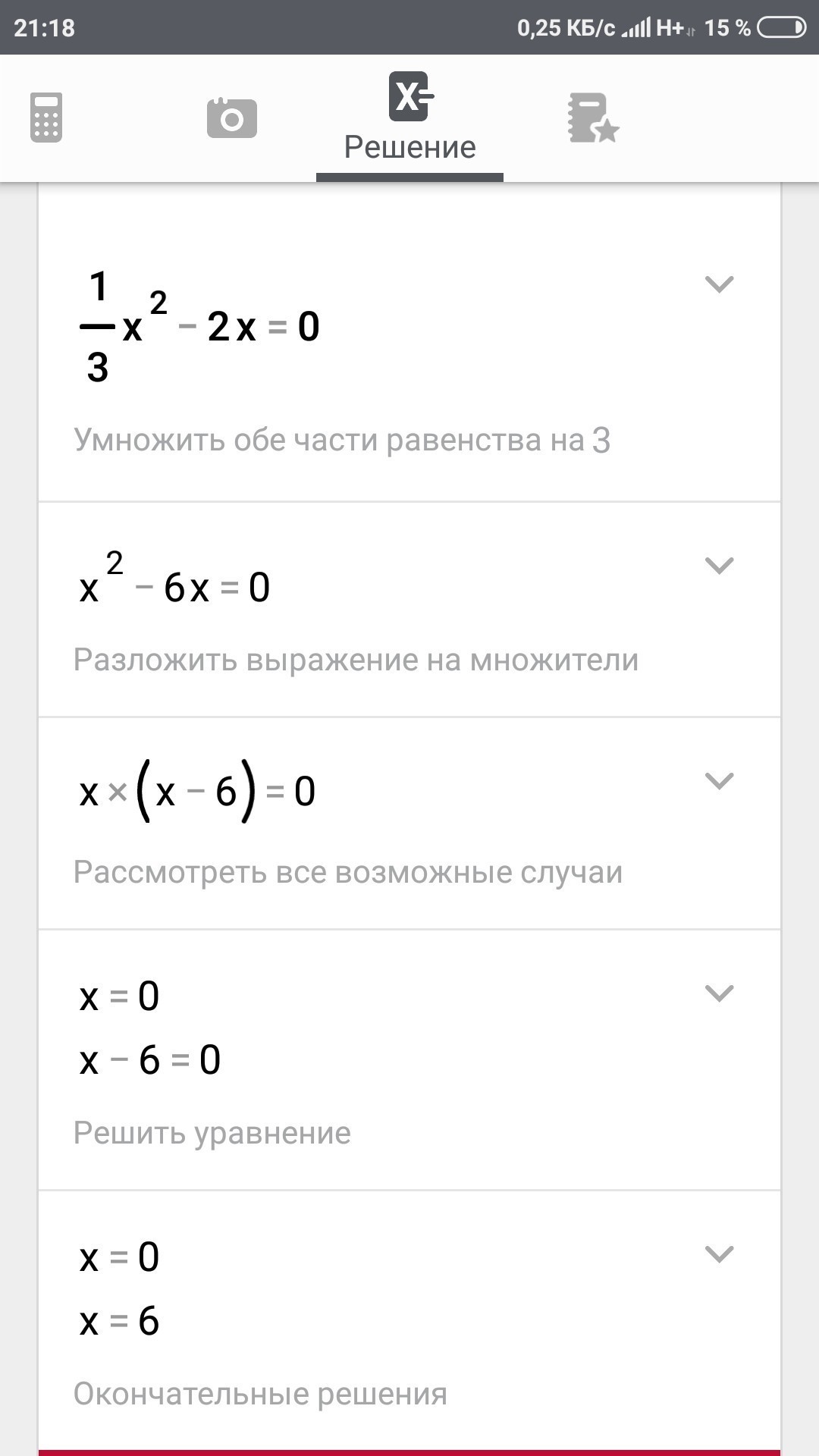Image resolution: width=819 pixels, height=1456 pixels.
Task: Expand the step 'Умножить обе части равенства на 3'
Action: coord(719,284)
